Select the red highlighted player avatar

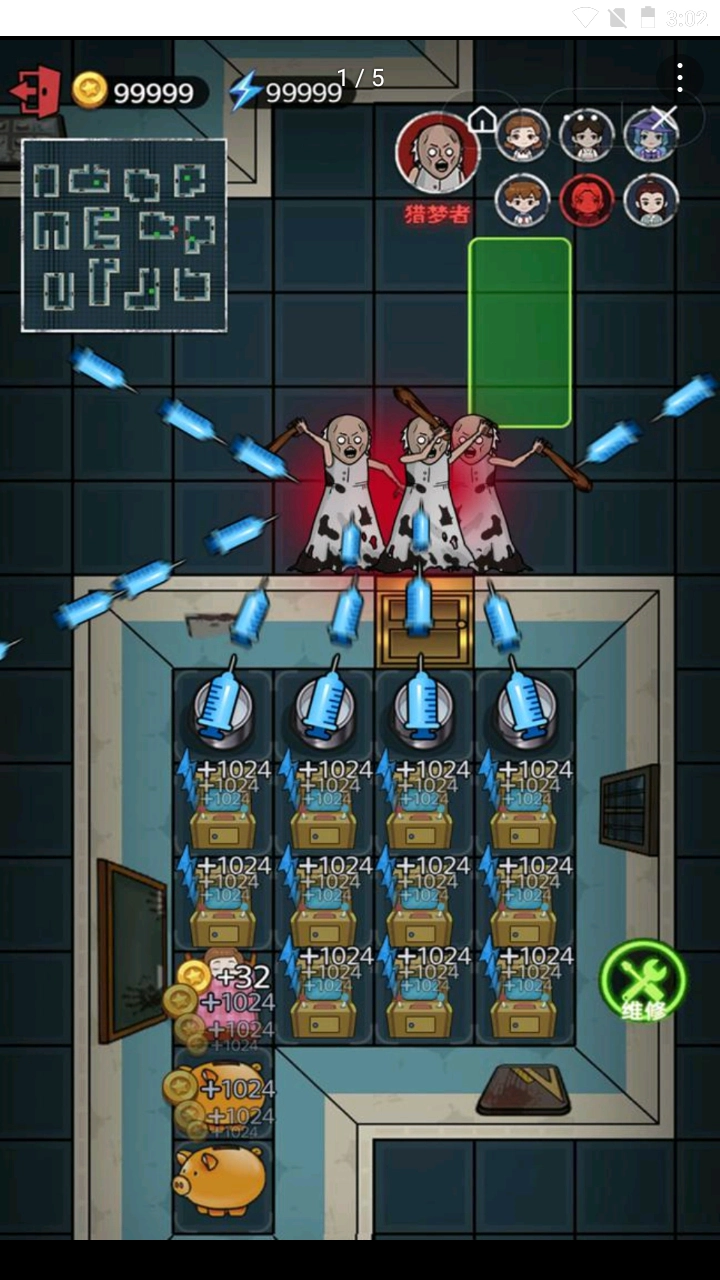(586, 200)
